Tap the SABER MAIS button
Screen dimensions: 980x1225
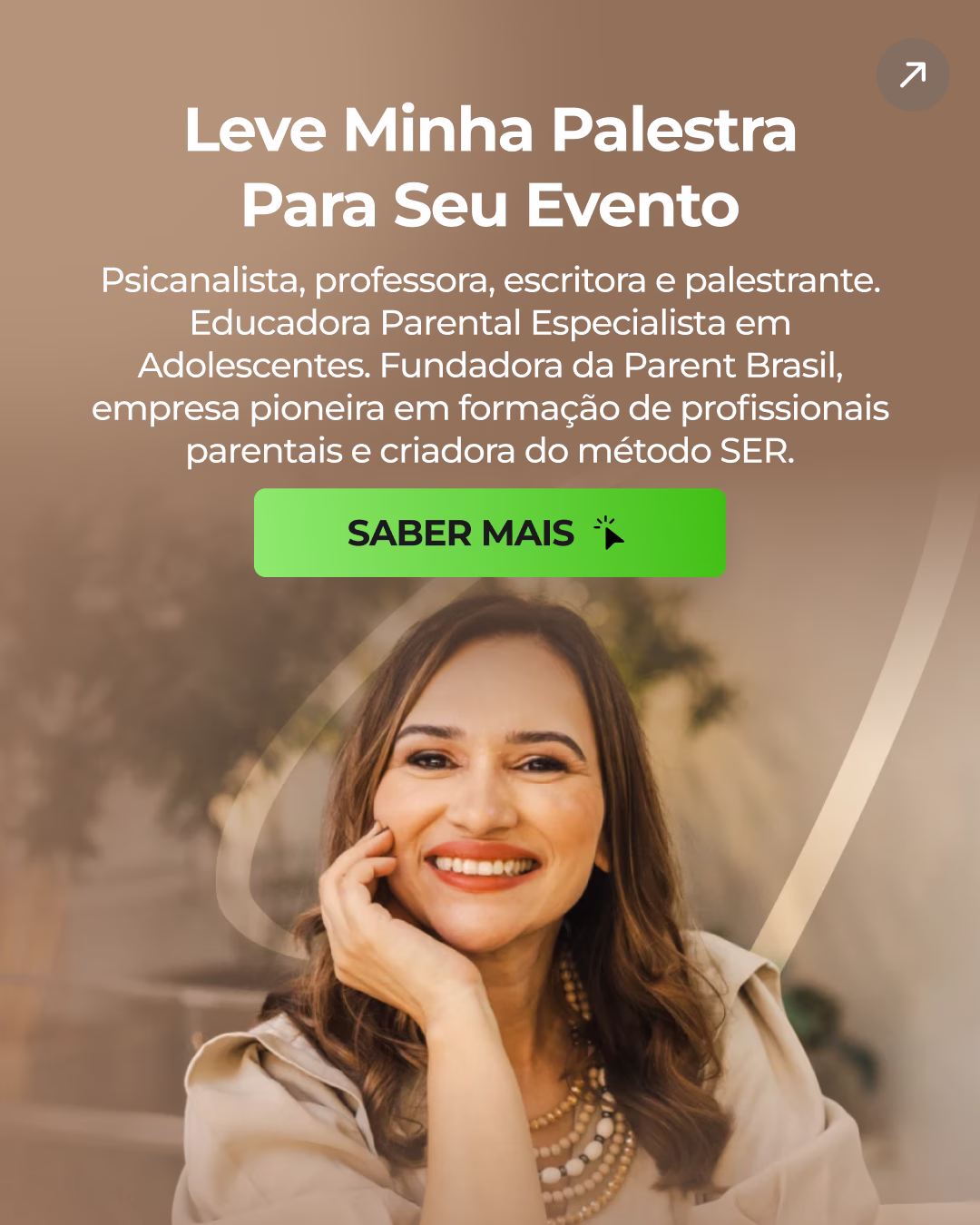(x=489, y=533)
